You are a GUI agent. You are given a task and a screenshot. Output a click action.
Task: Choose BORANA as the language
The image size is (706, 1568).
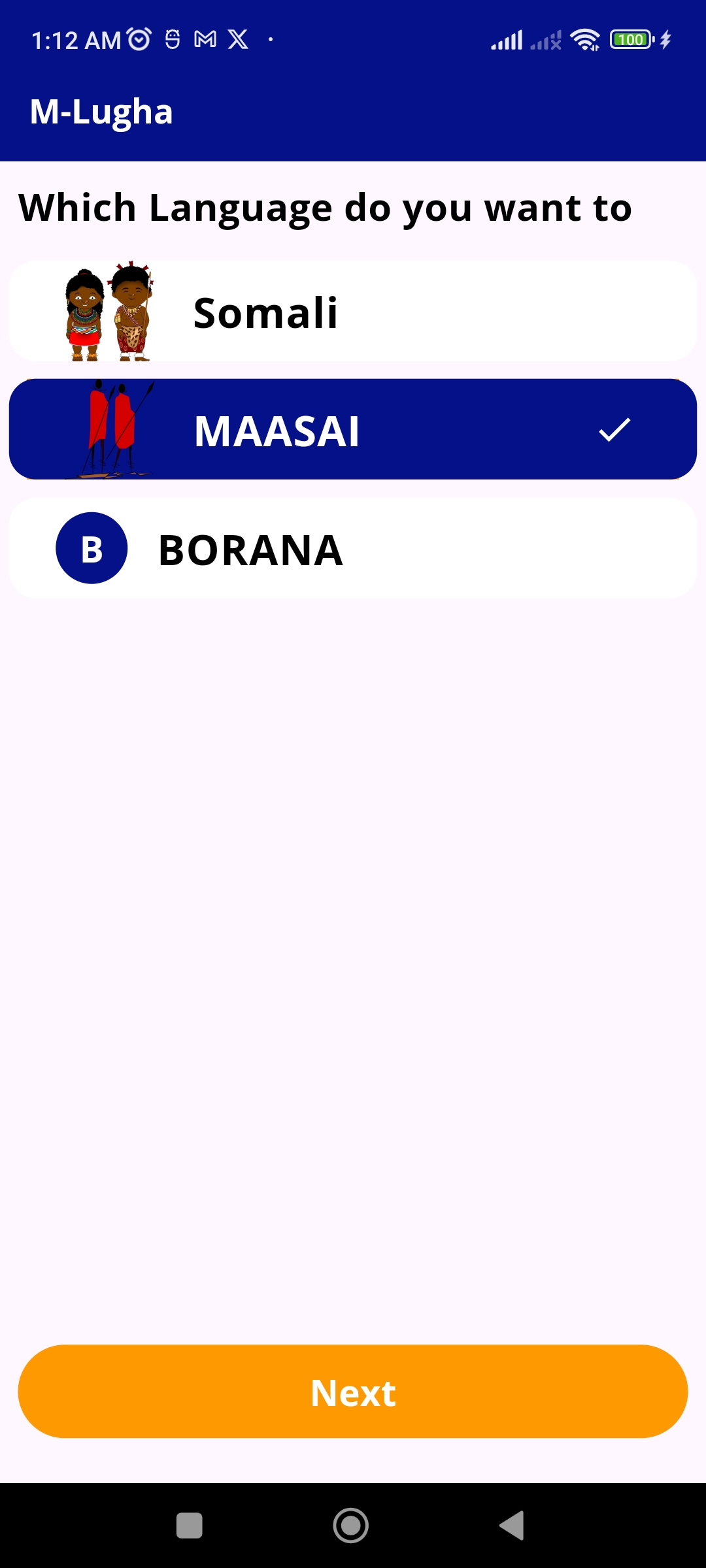(x=353, y=548)
